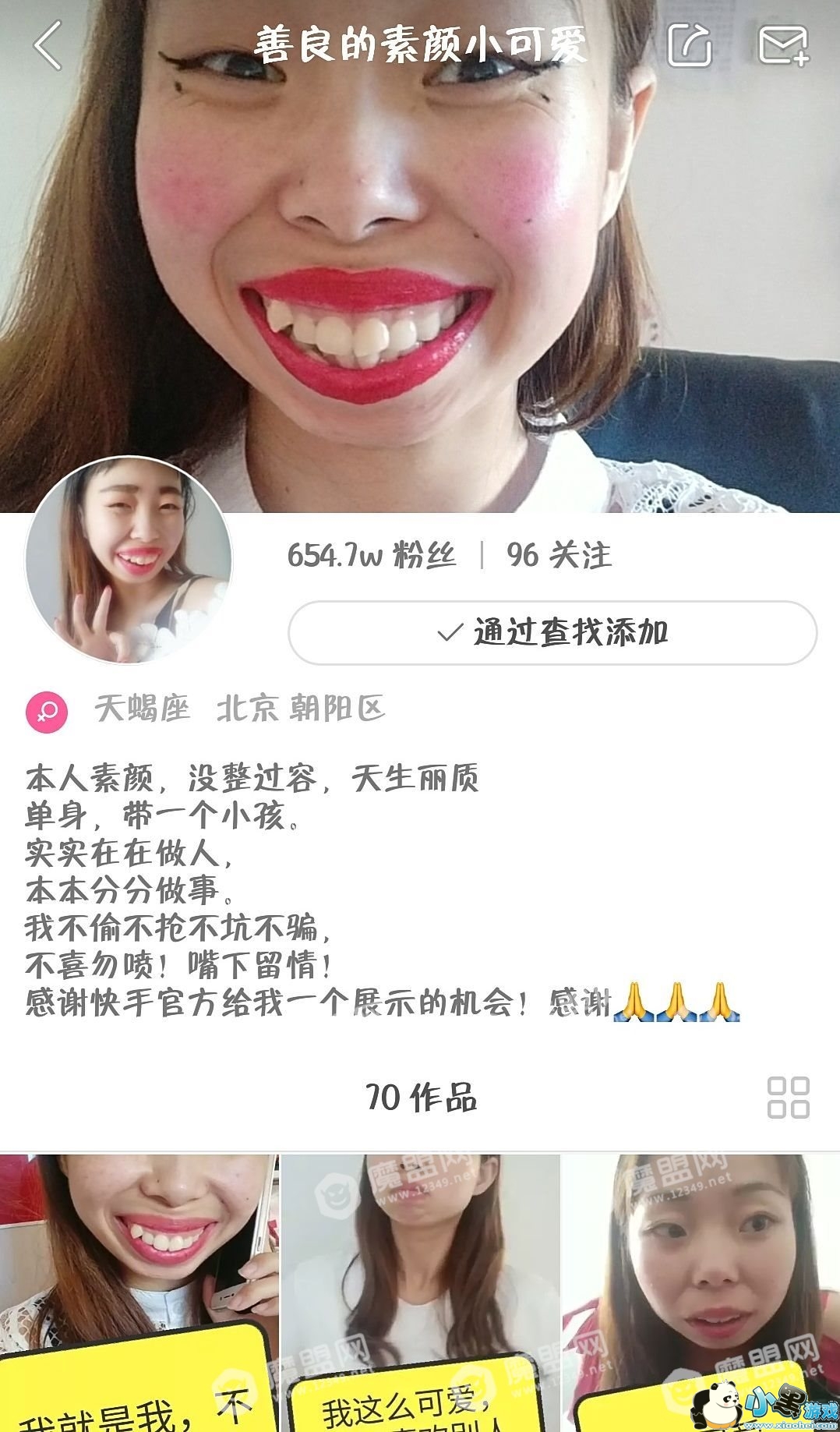The height and width of the screenshot is (1432, 840).
Task: Send a private message to this user
Action: 783,45
